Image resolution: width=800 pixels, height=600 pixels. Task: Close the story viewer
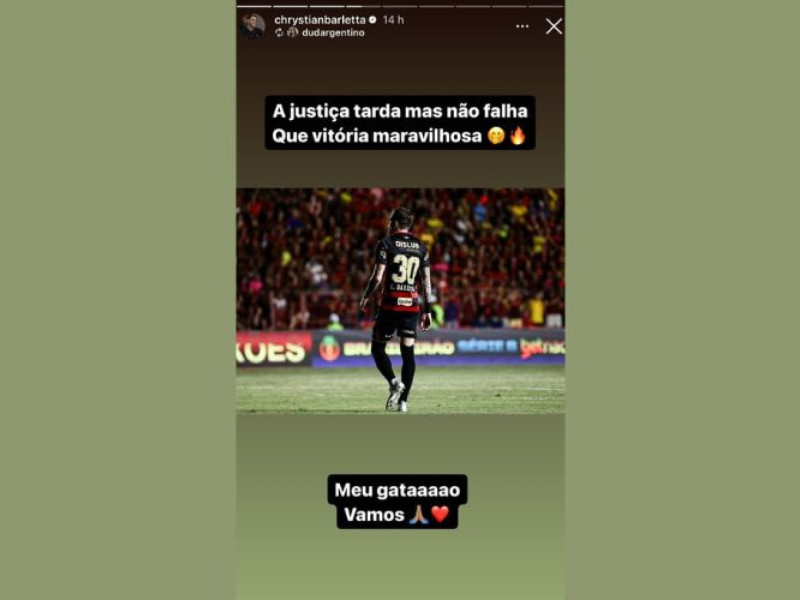[553, 26]
